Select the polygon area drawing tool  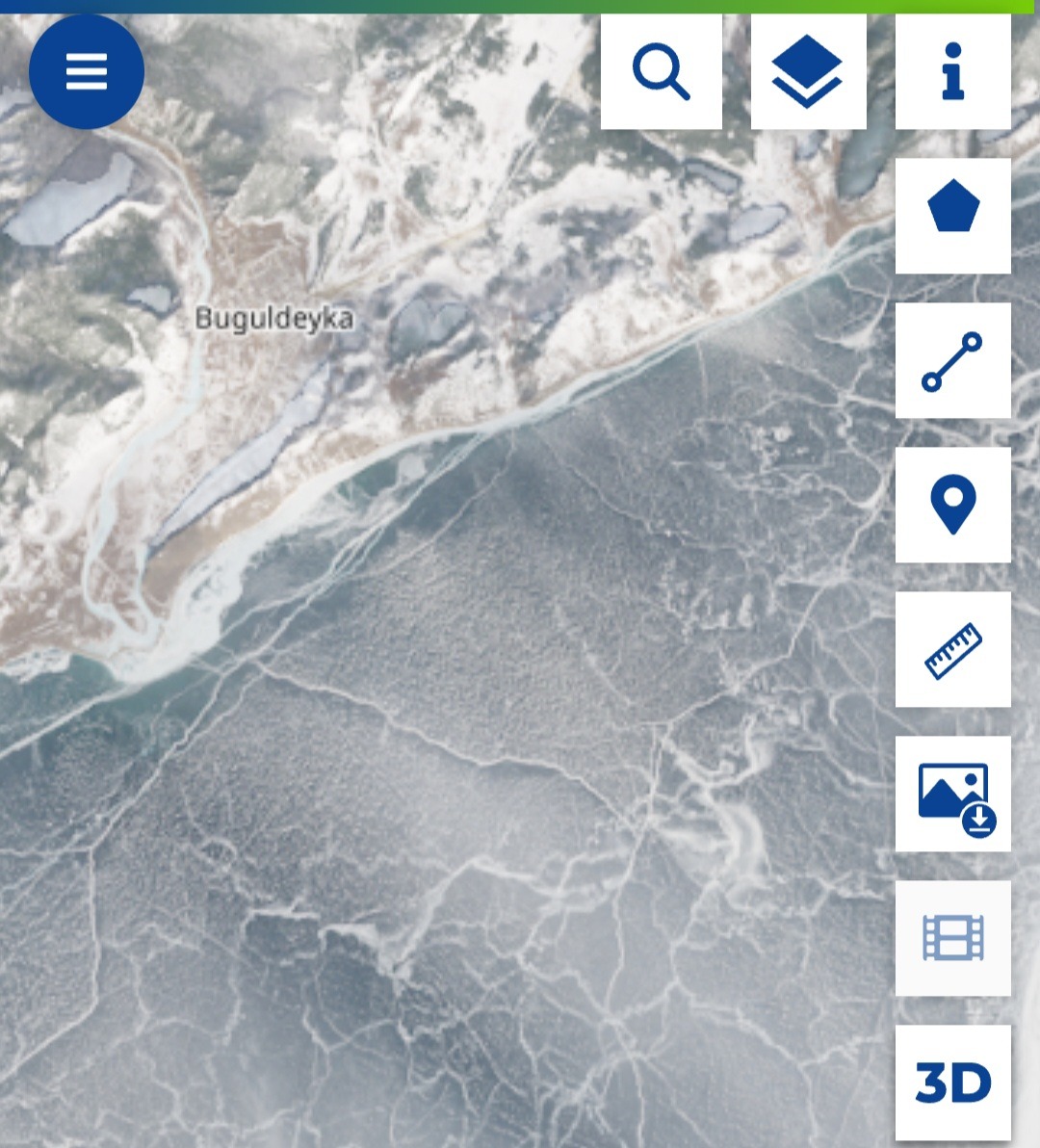tap(952, 216)
